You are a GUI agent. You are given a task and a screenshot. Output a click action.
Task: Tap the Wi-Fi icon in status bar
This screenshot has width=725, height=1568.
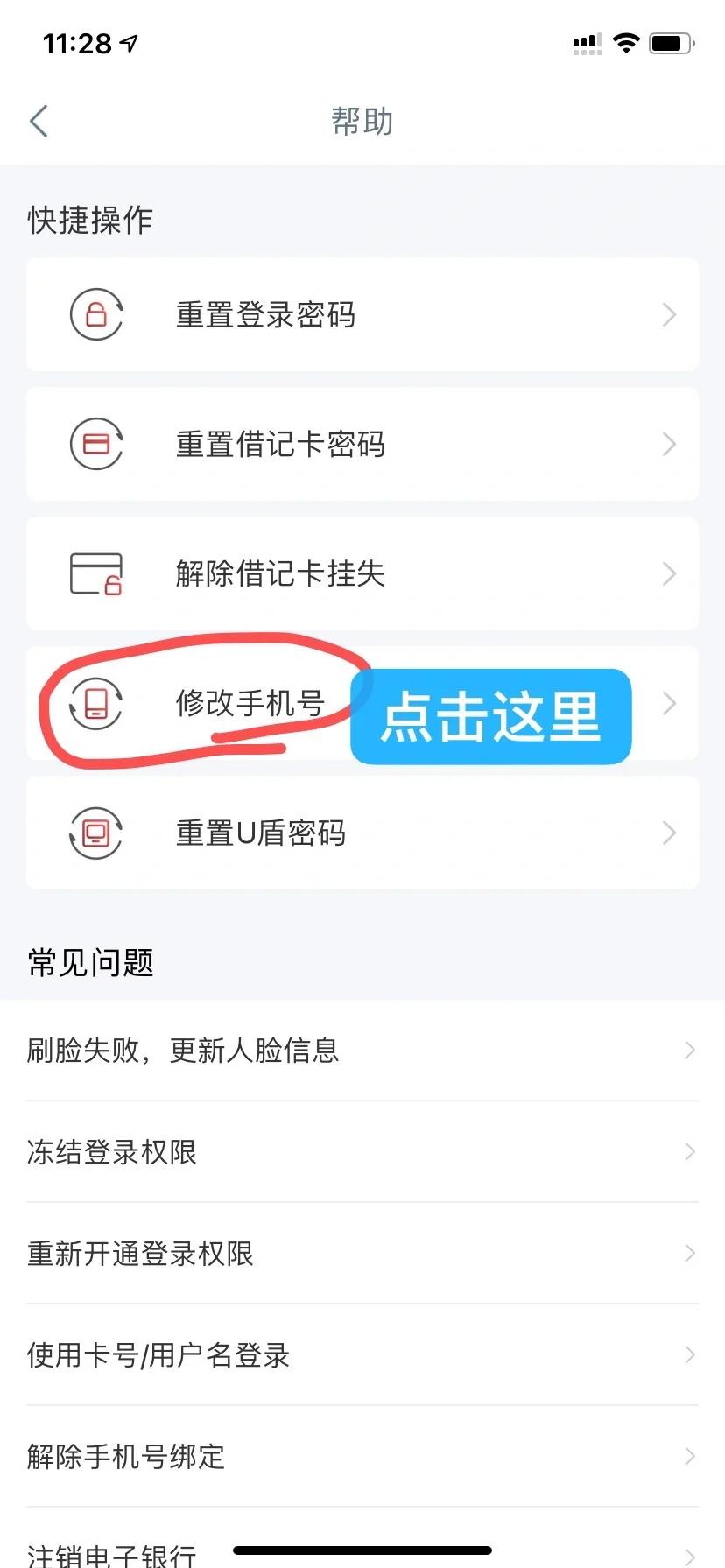coord(626,42)
